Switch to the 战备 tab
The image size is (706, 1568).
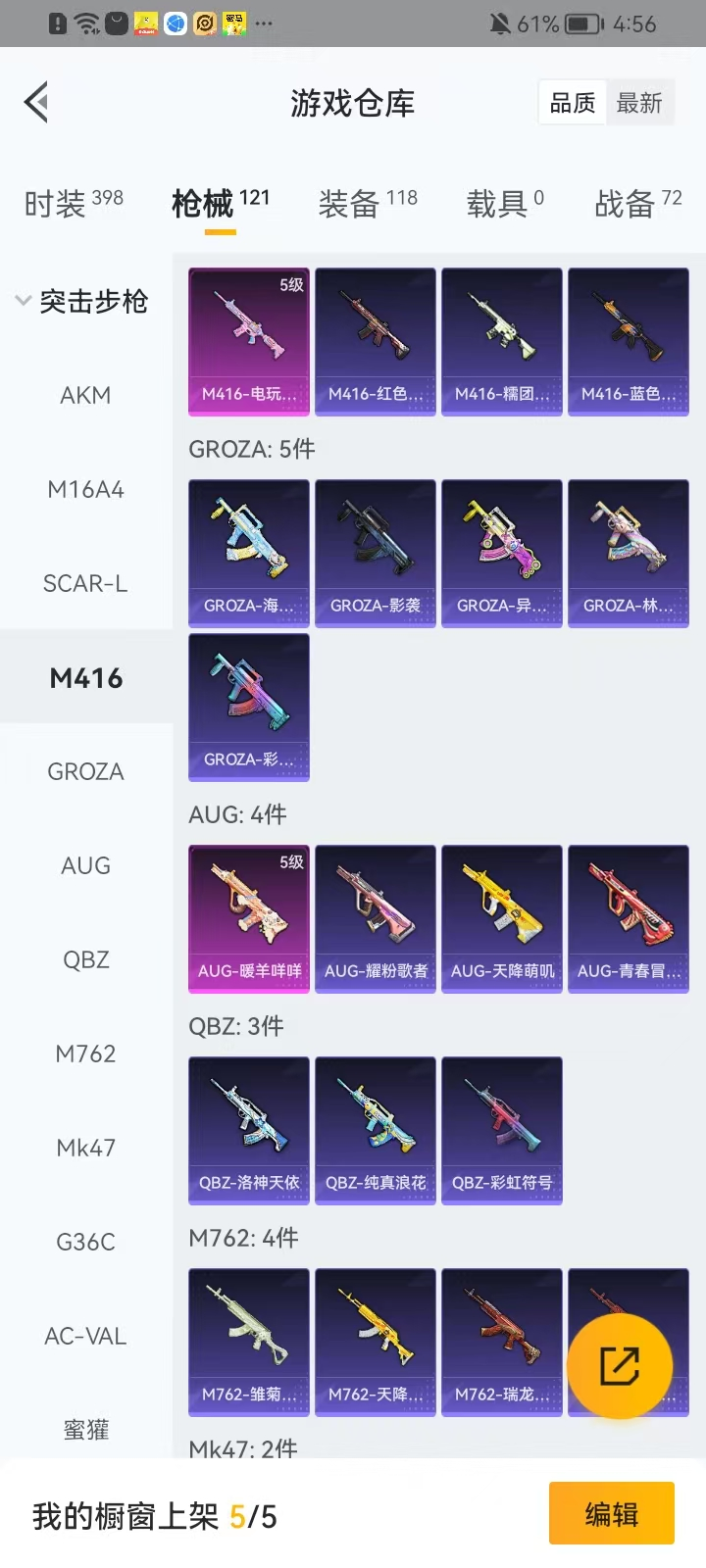click(x=637, y=203)
